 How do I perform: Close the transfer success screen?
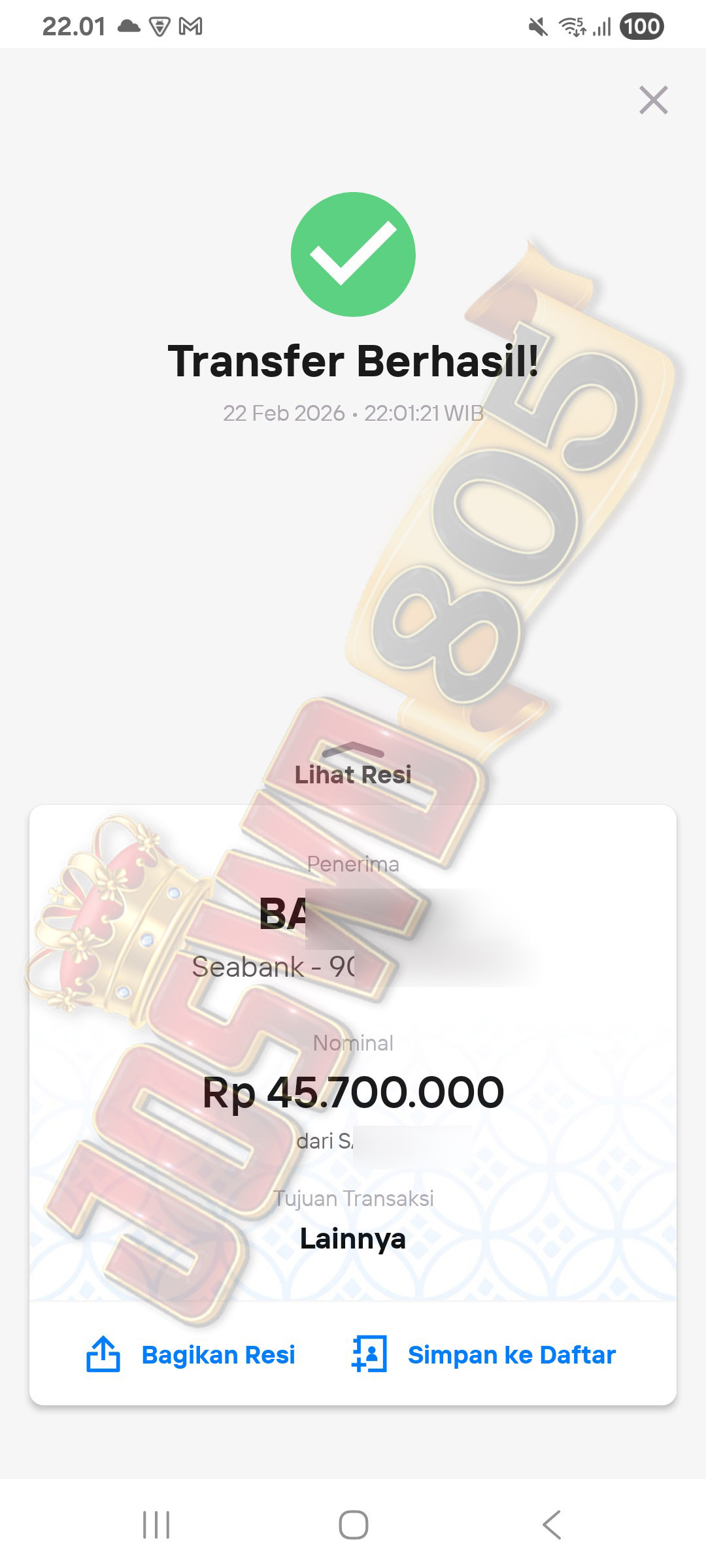click(x=653, y=101)
